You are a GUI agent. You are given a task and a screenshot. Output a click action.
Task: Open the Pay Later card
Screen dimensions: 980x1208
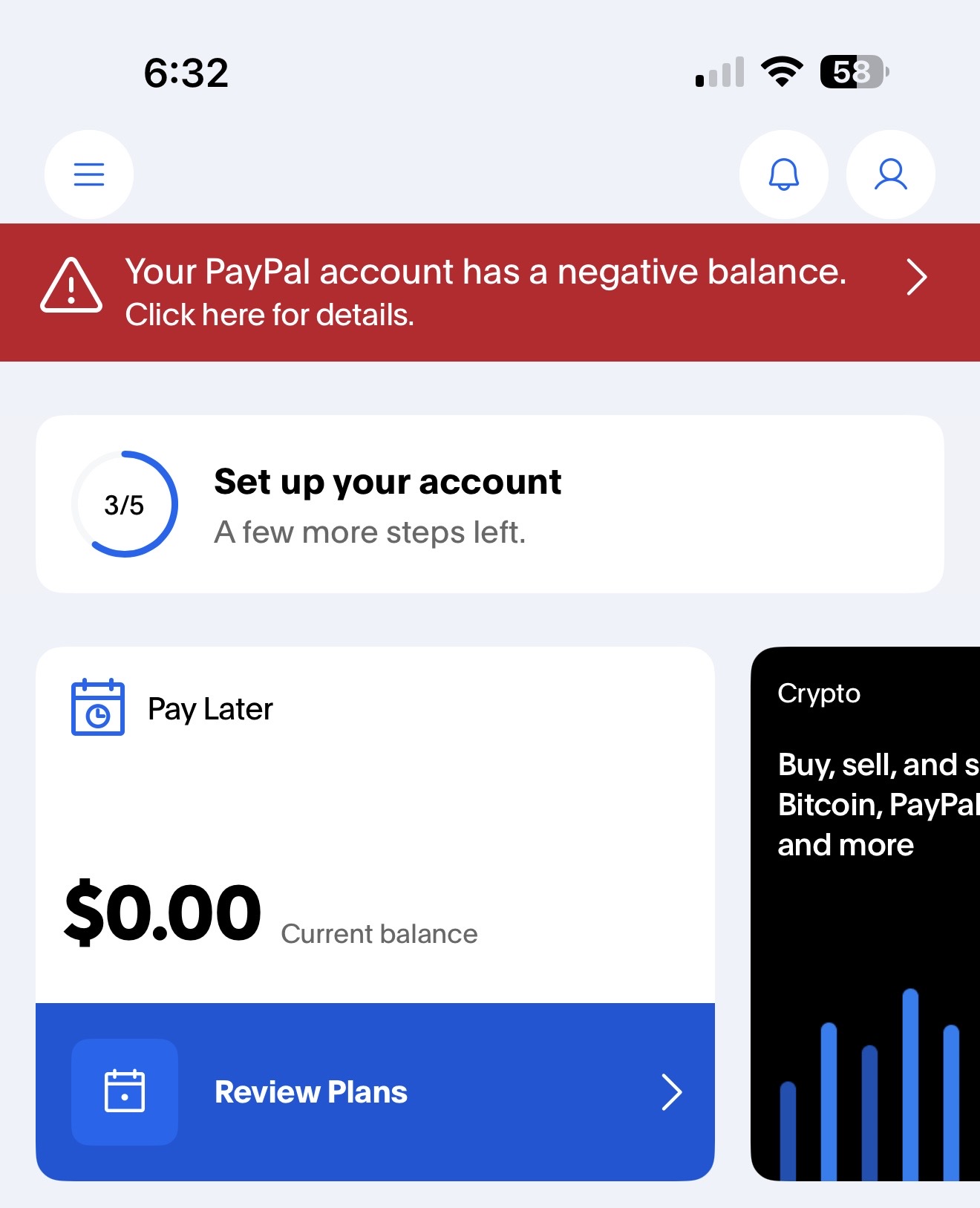(375, 817)
